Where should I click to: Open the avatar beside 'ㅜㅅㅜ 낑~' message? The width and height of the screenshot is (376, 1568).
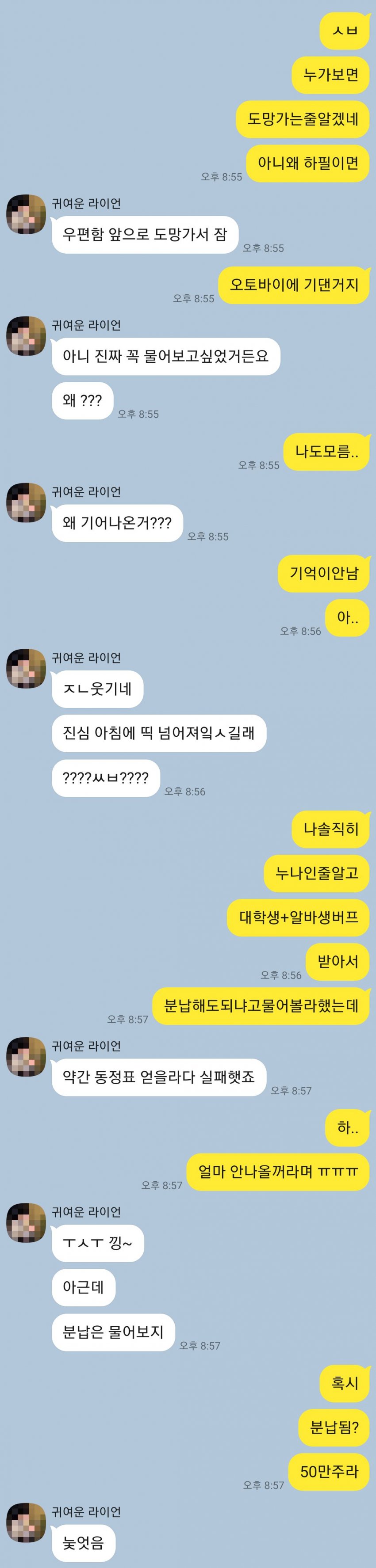[26, 1223]
